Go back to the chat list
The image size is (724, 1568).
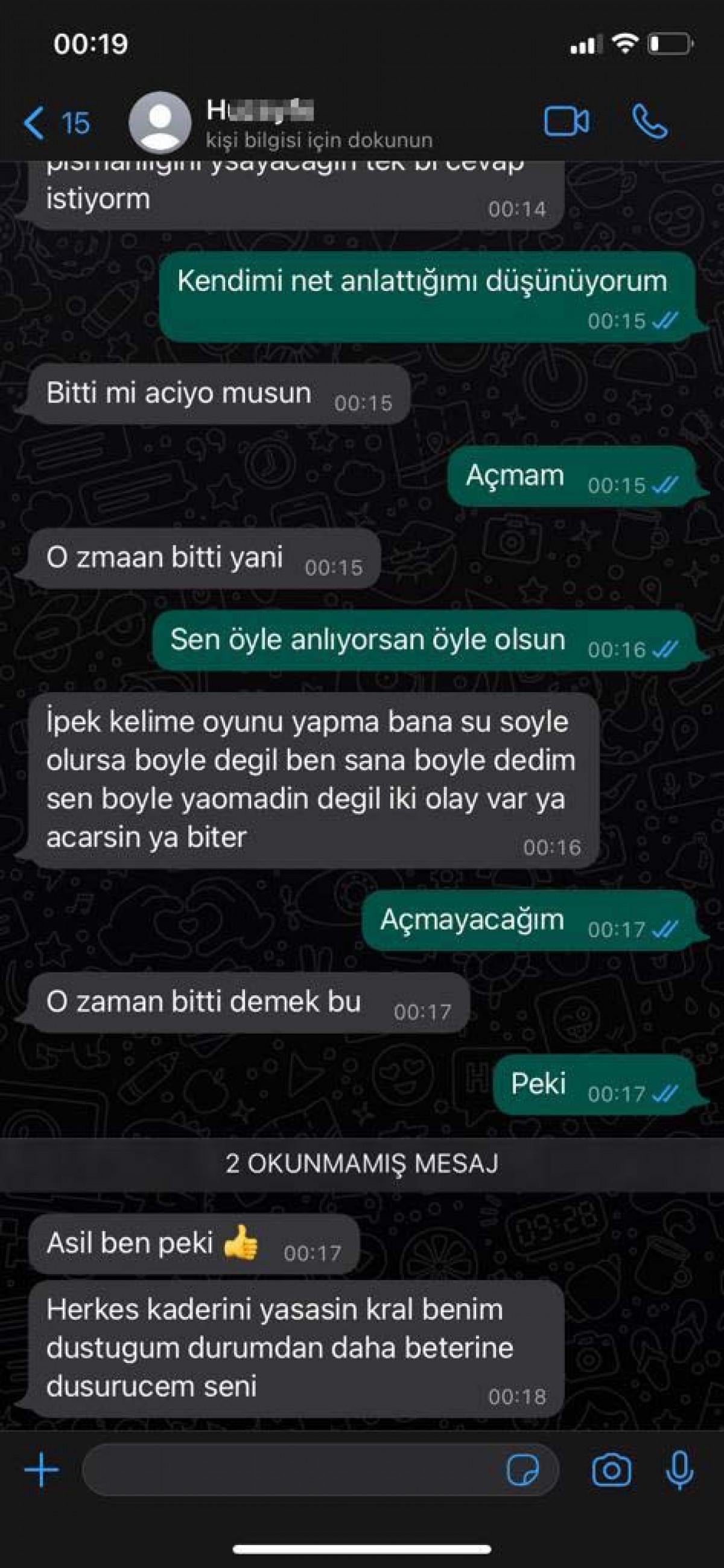pyautogui.click(x=55, y=123)
